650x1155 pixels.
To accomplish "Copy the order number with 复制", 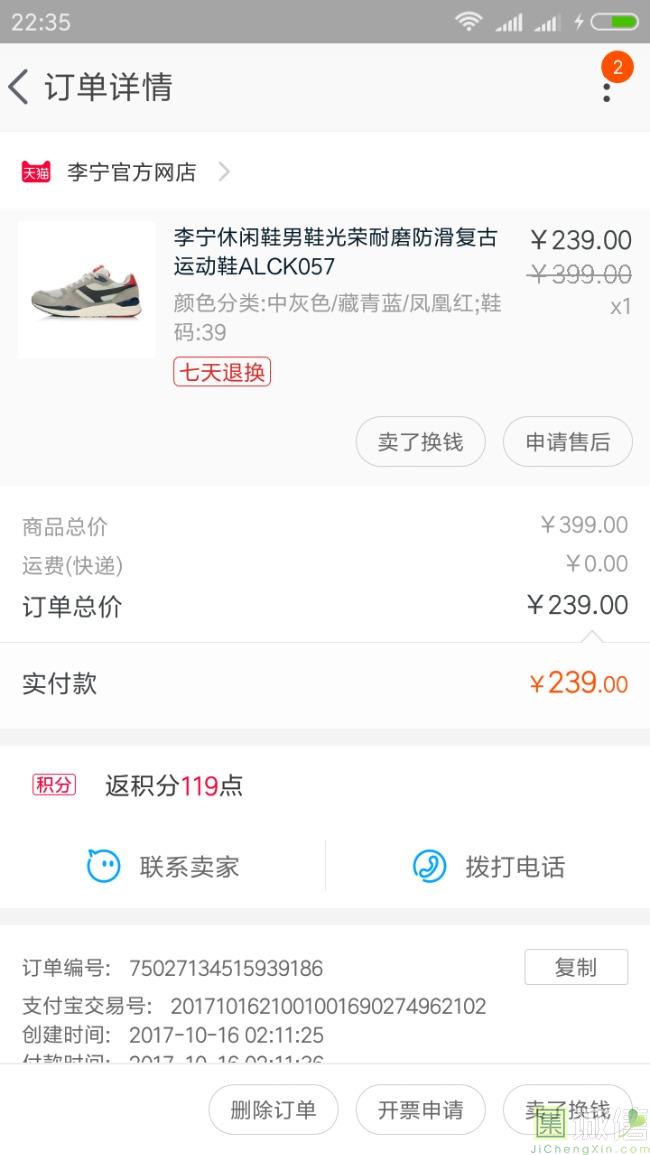I will [x=576, y=967].
